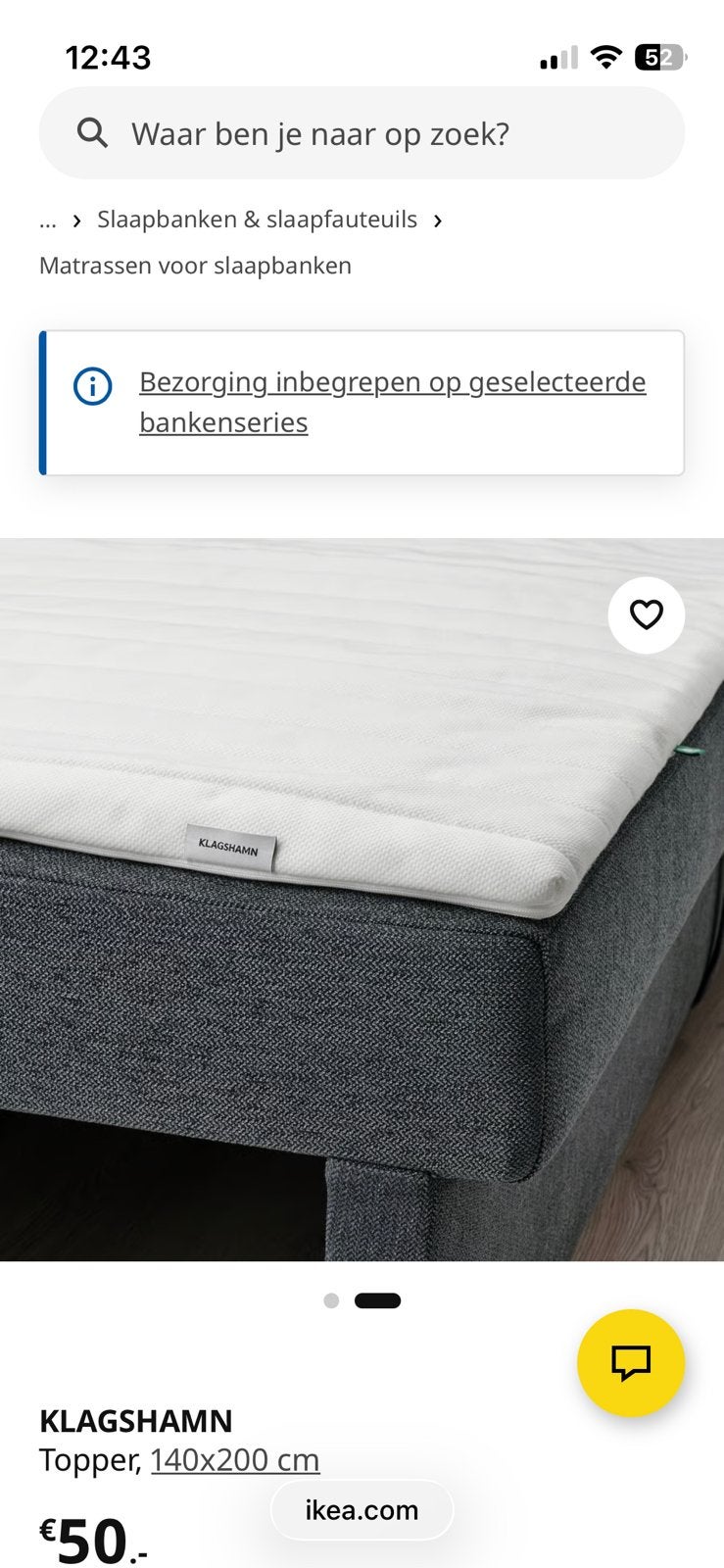Expand the collapsed breadcrumb ellipsis
This screenshot has width=724, height=1568.
(48, 220)
